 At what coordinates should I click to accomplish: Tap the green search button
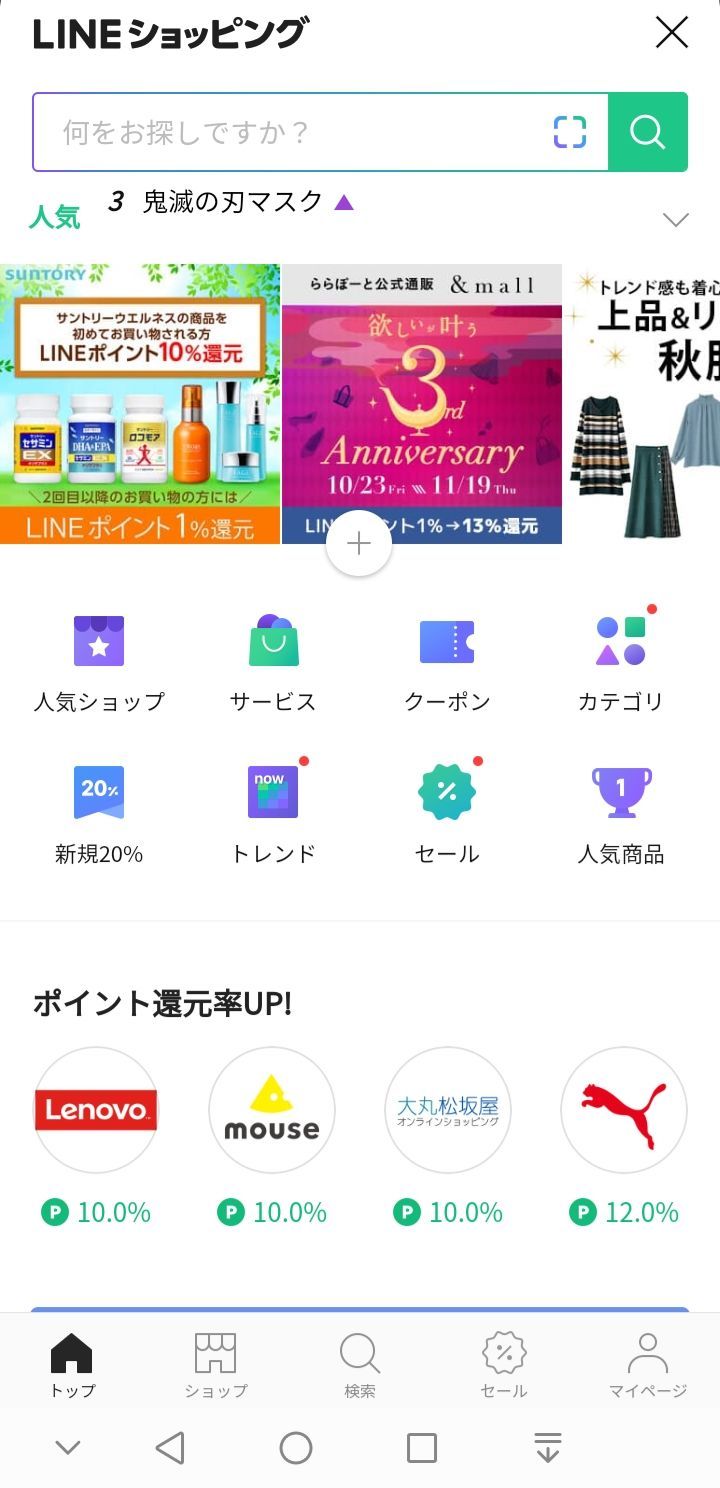tap(647, 132)
